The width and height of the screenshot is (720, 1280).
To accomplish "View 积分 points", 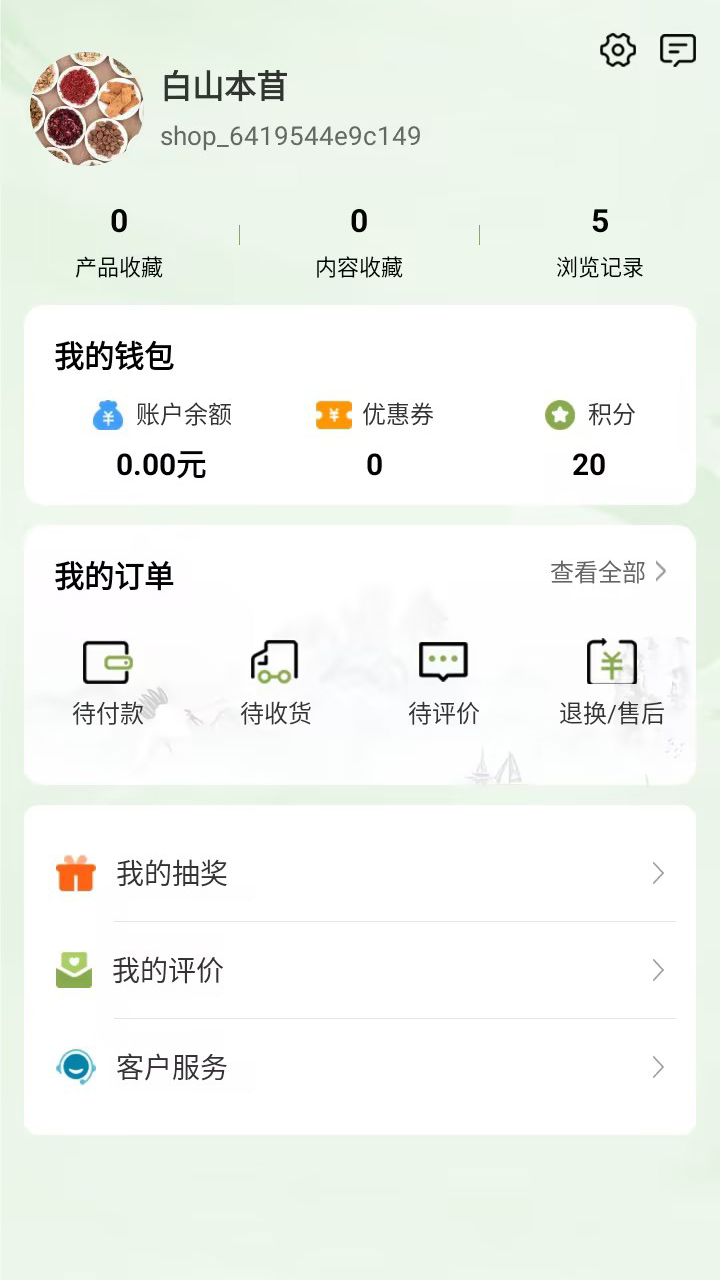I will click(590, 438).
